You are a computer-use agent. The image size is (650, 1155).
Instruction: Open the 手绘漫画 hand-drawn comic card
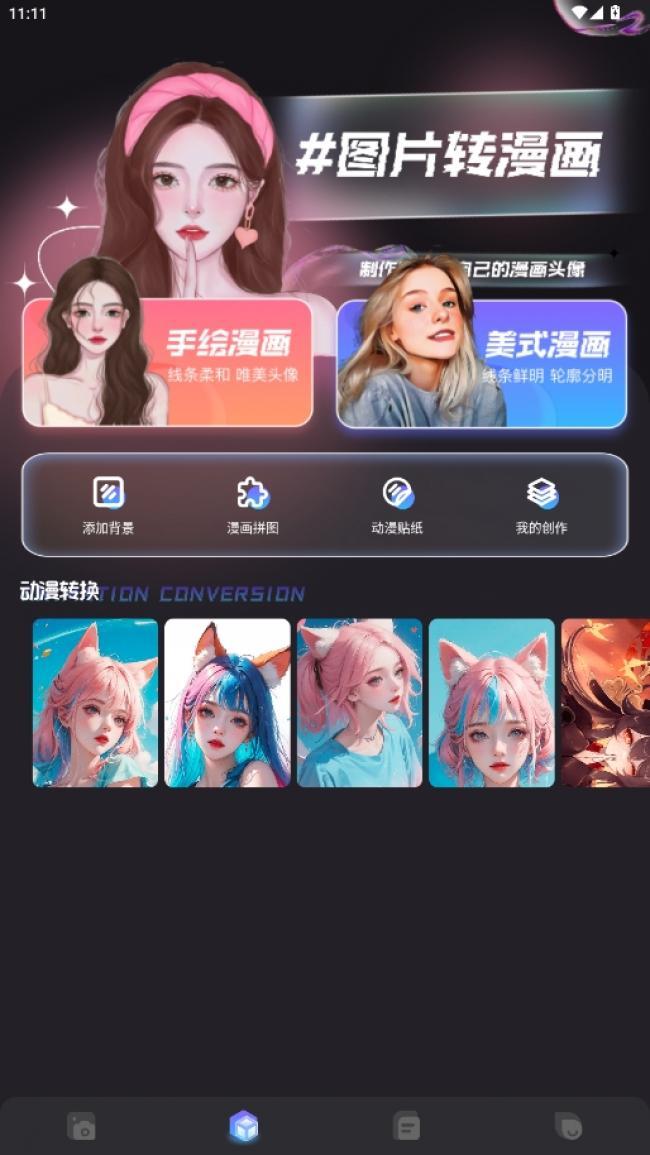coord(168,362)
